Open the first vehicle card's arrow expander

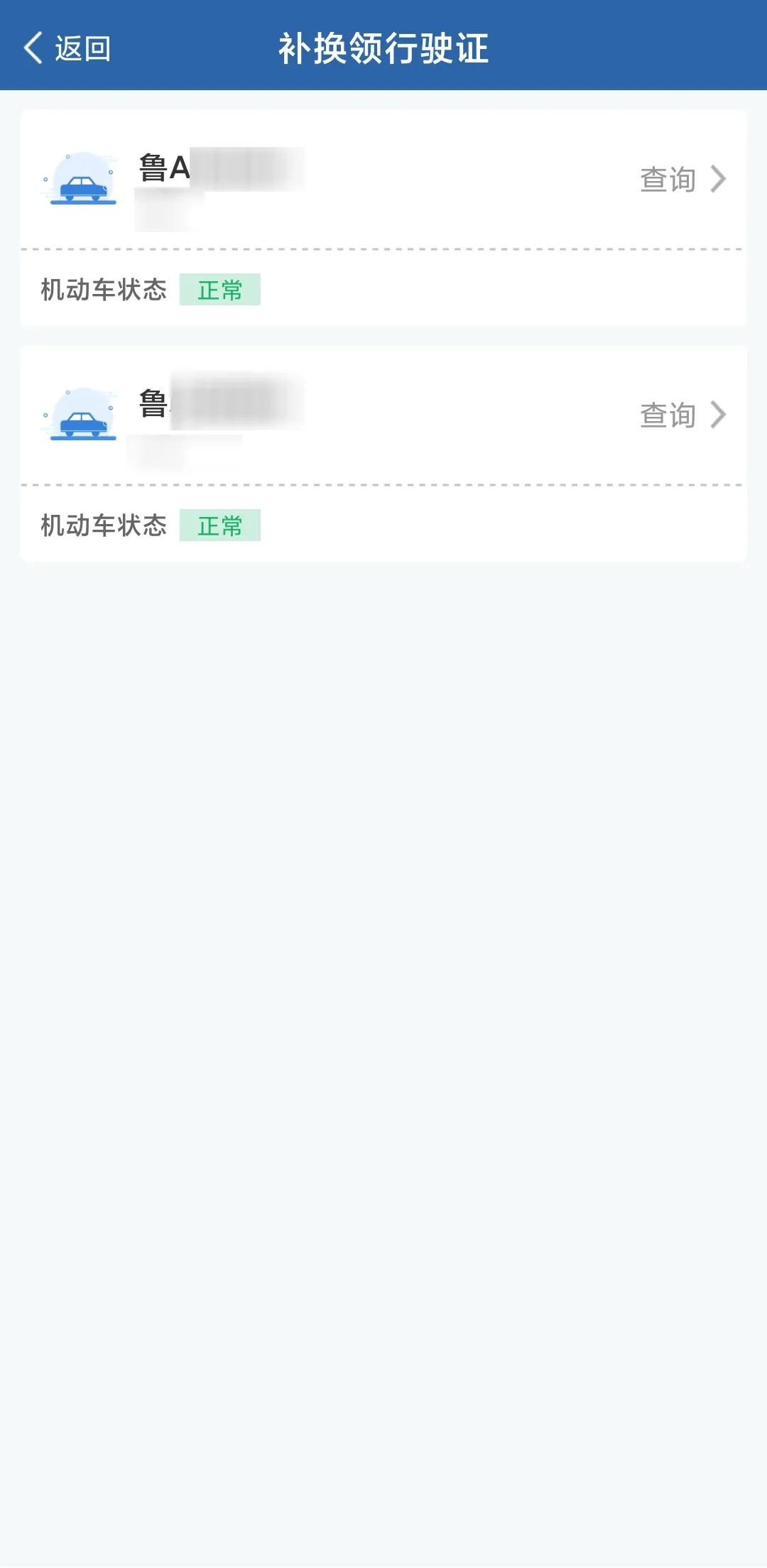coord(719,180)
